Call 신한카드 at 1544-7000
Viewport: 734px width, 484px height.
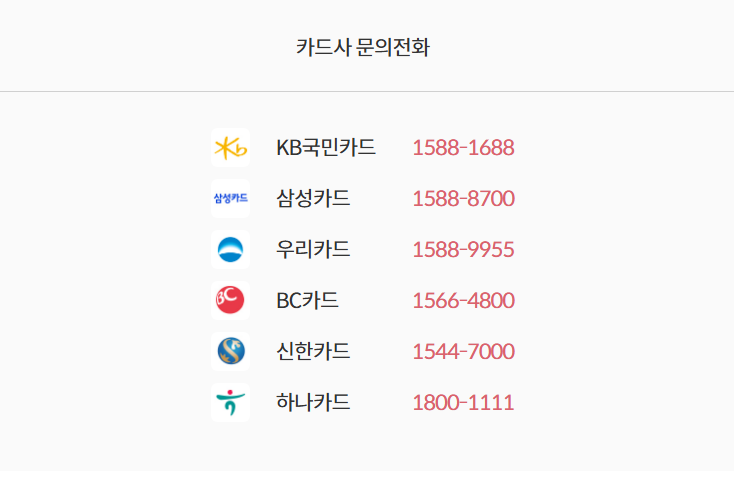463,352
